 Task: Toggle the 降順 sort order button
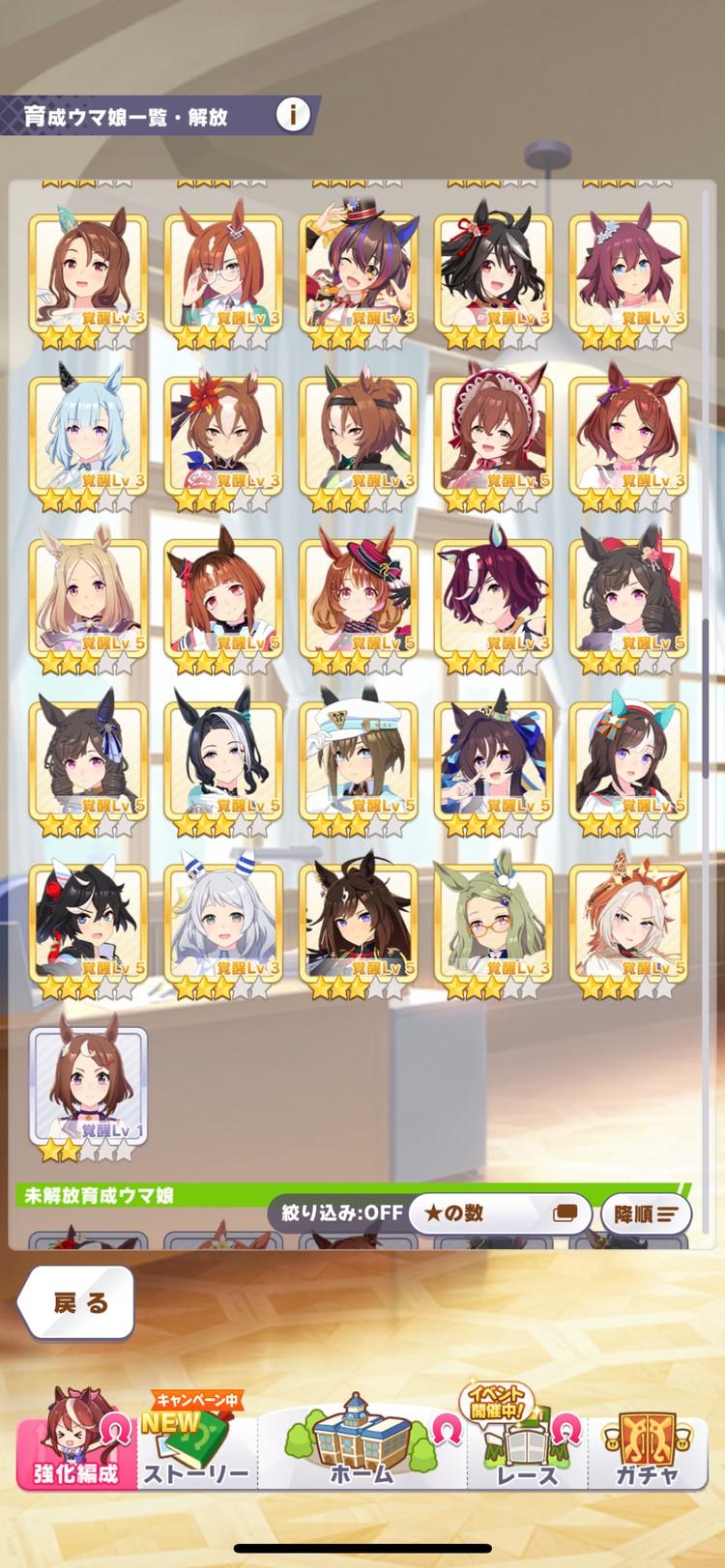coord(646,1213)
